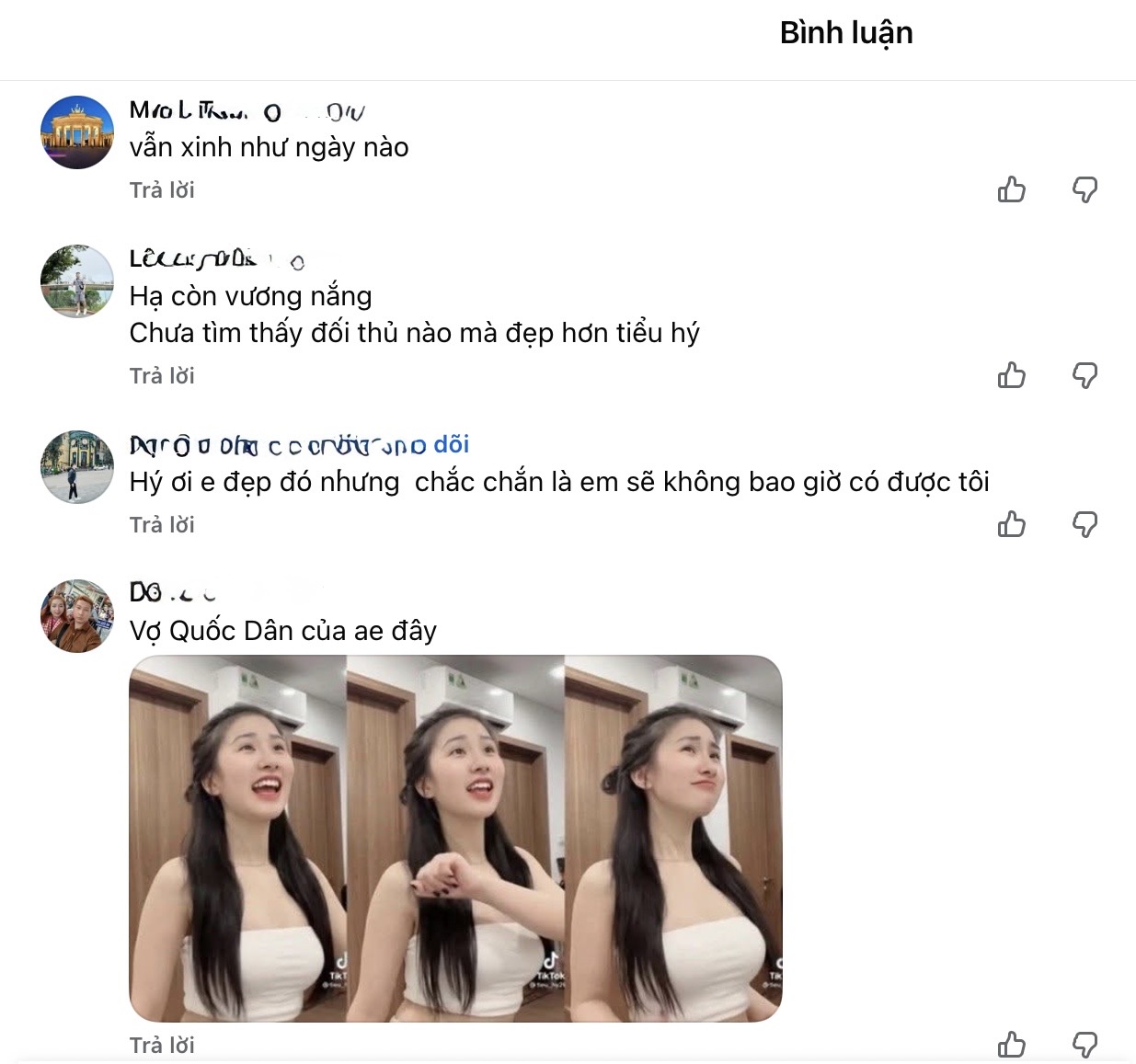Open the image in "Vợ Quốc Dân" comment
Image resolution: width=1136 pixels, height=1064 pixels.
point(455,838)
